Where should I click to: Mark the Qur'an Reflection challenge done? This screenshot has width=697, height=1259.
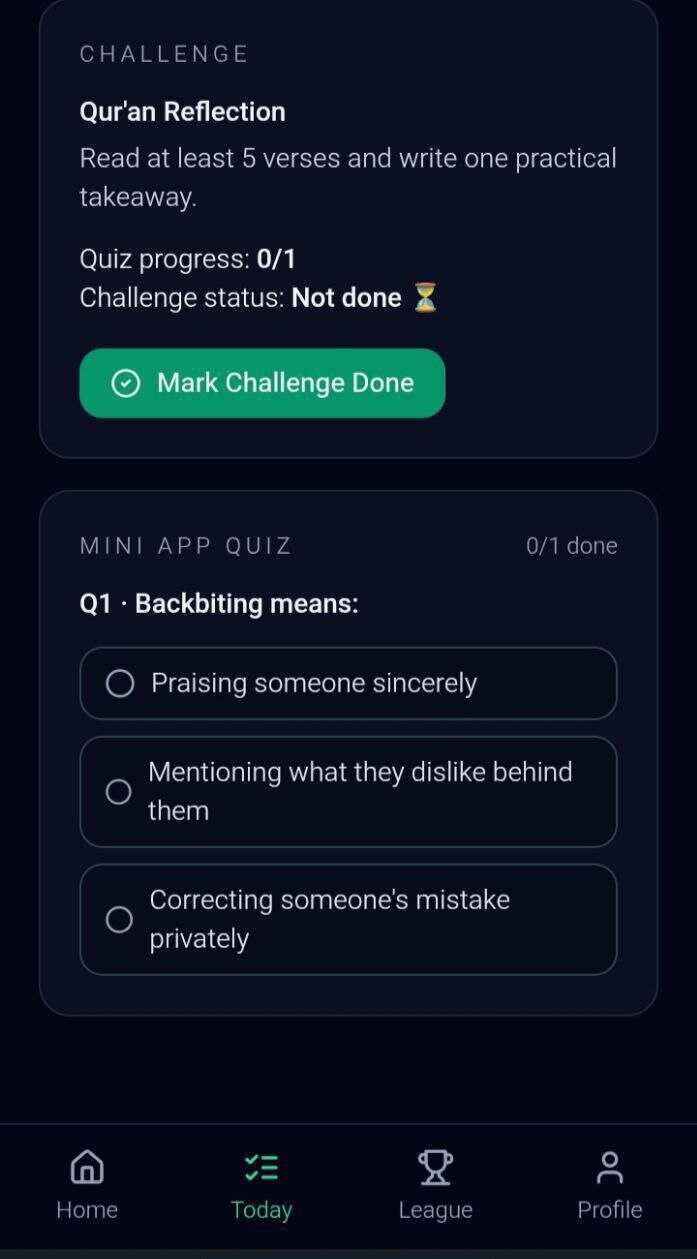262,383
